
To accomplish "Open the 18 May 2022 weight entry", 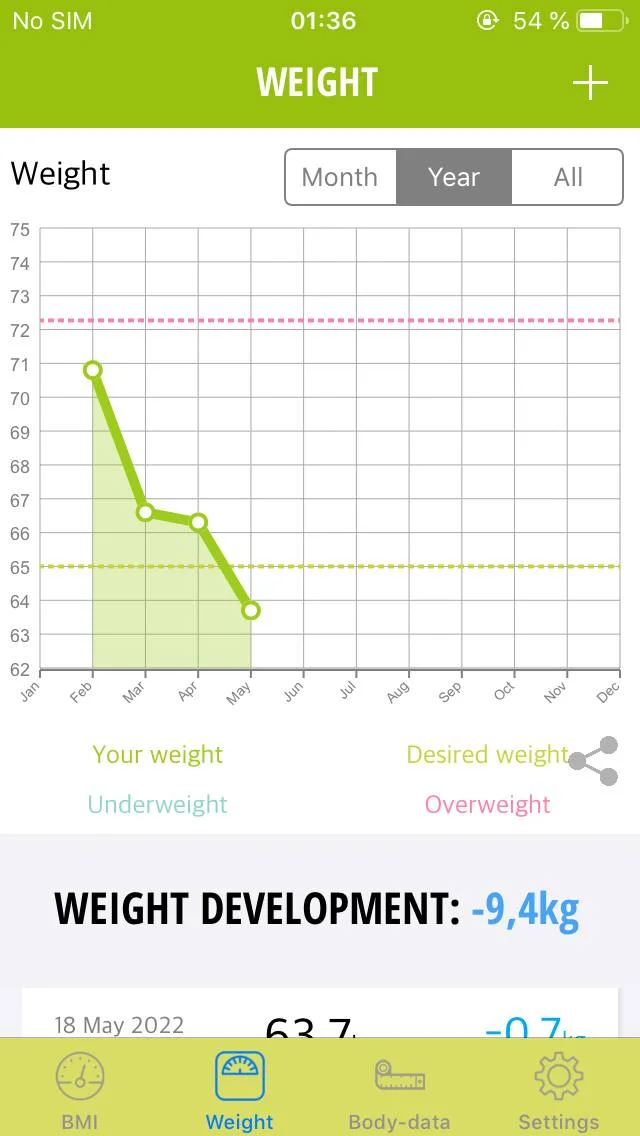I will [x=320, y=1018].
